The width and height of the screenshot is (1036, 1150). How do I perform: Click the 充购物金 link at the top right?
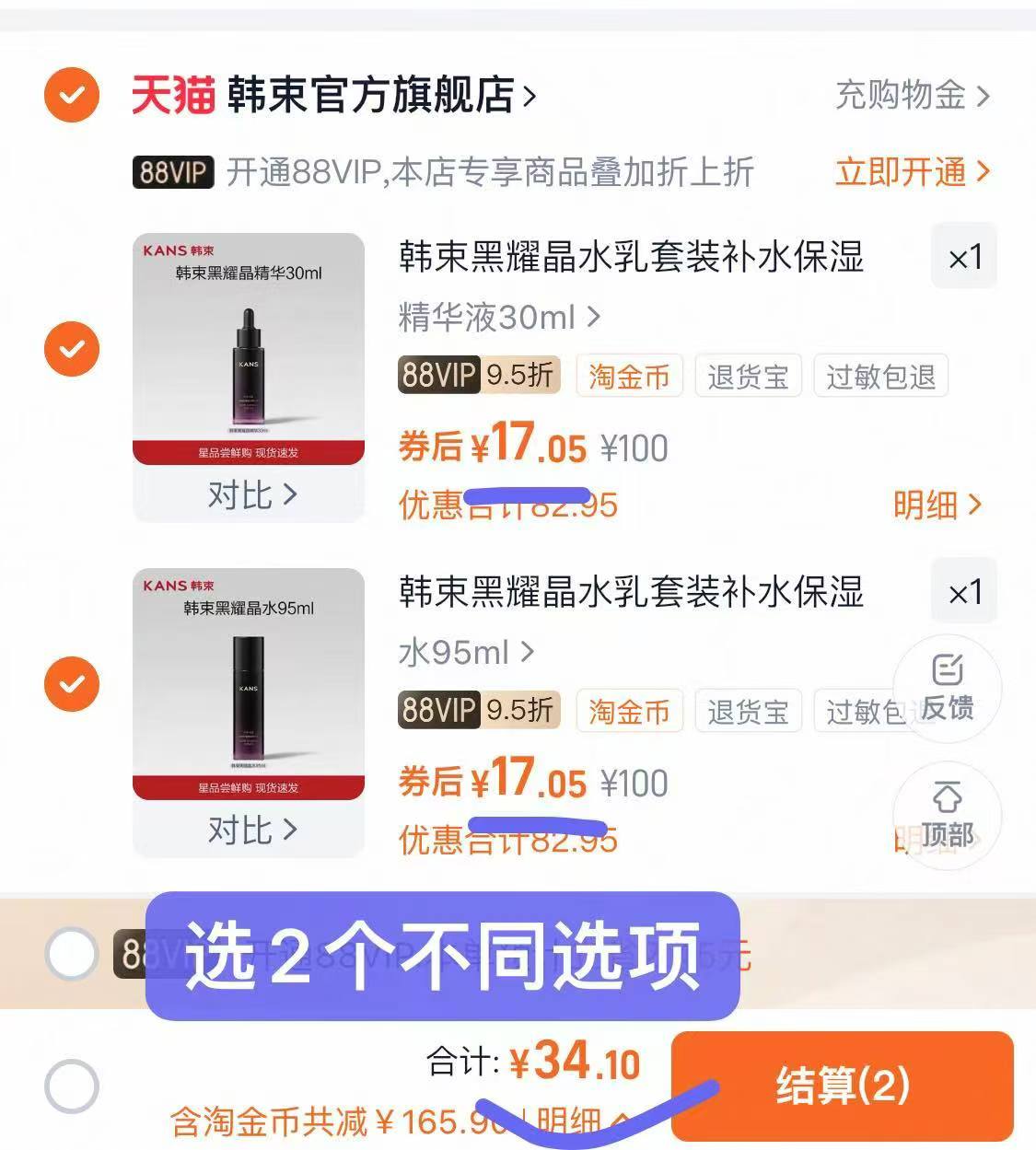pos(901,96)
